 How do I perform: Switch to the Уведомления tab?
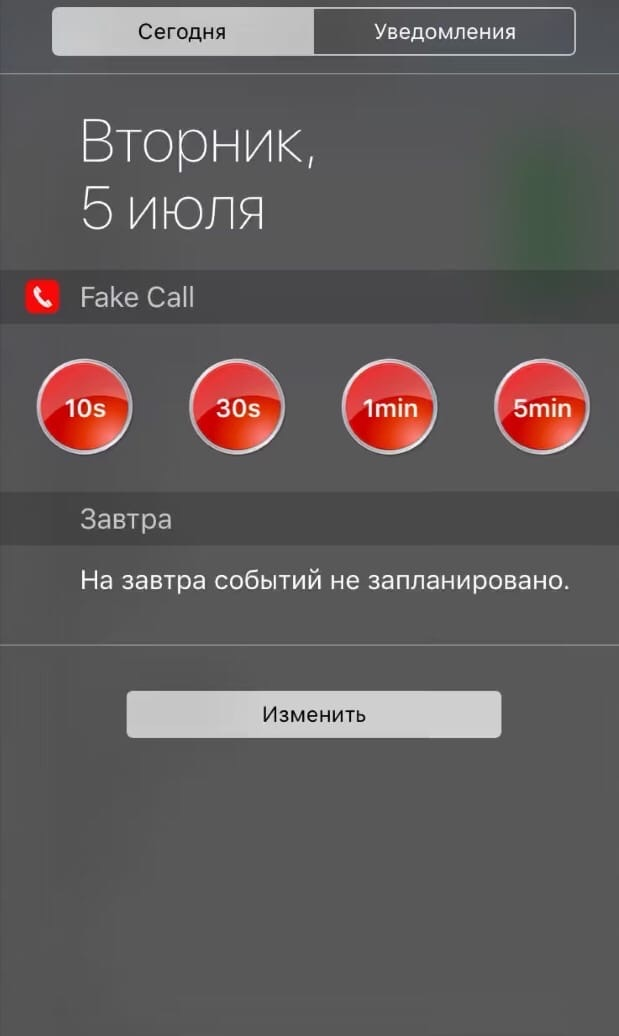tap(444, 32)
